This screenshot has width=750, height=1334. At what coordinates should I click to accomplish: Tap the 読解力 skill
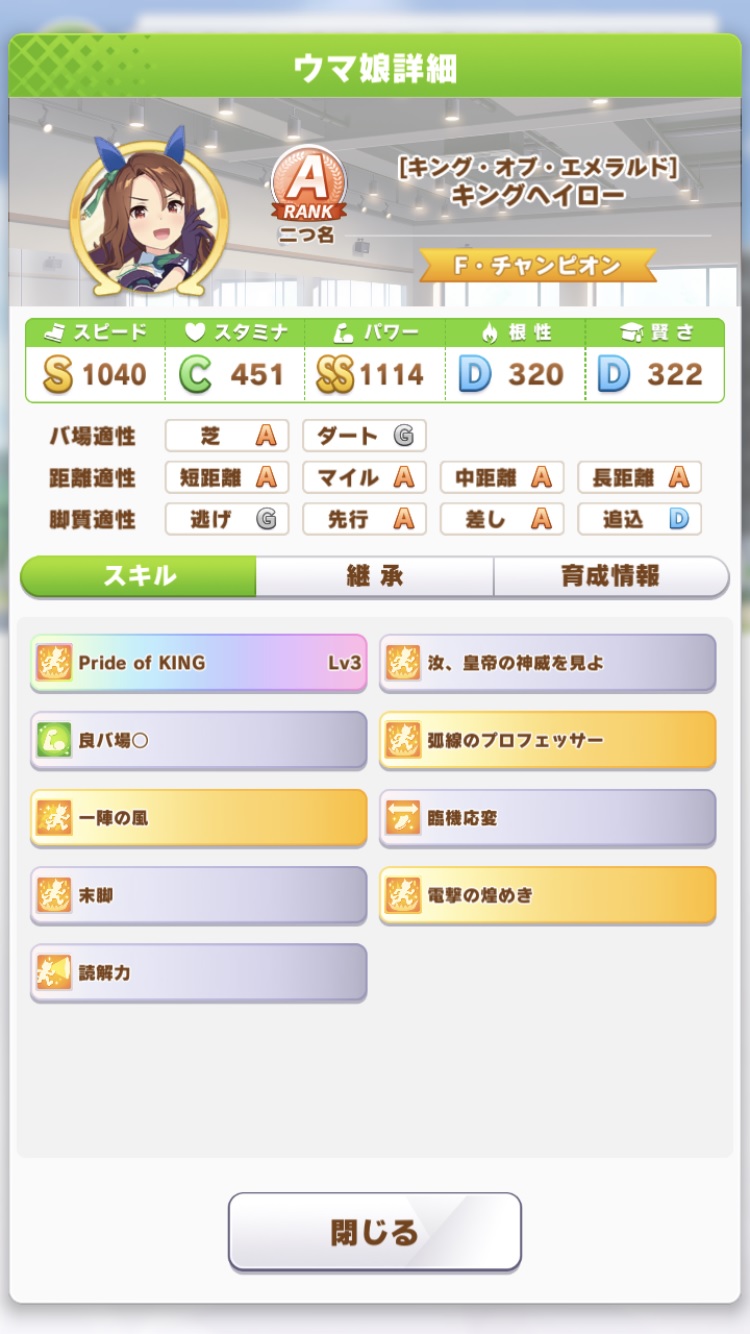click(x=198, y=972)
